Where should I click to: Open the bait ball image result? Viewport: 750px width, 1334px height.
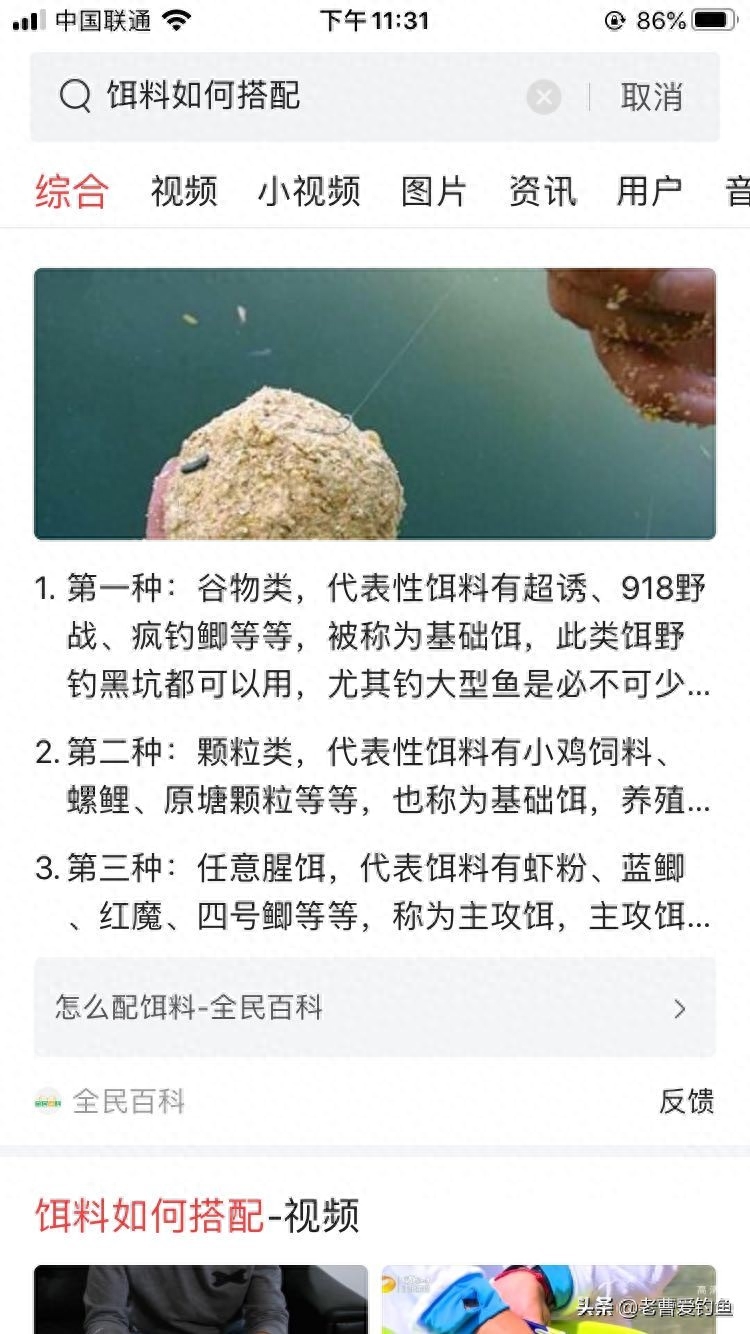375,404
